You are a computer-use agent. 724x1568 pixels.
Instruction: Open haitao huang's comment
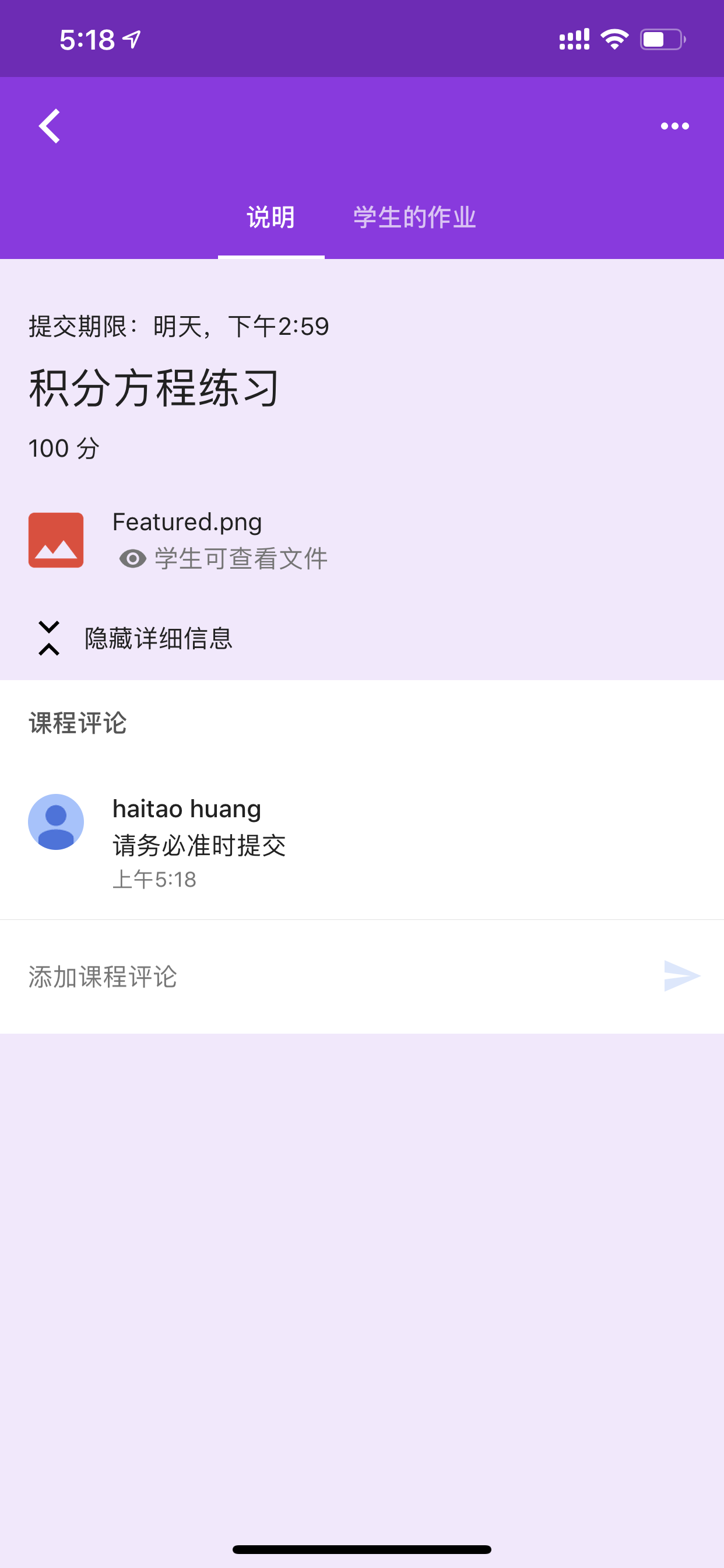(x=362, y=842)
